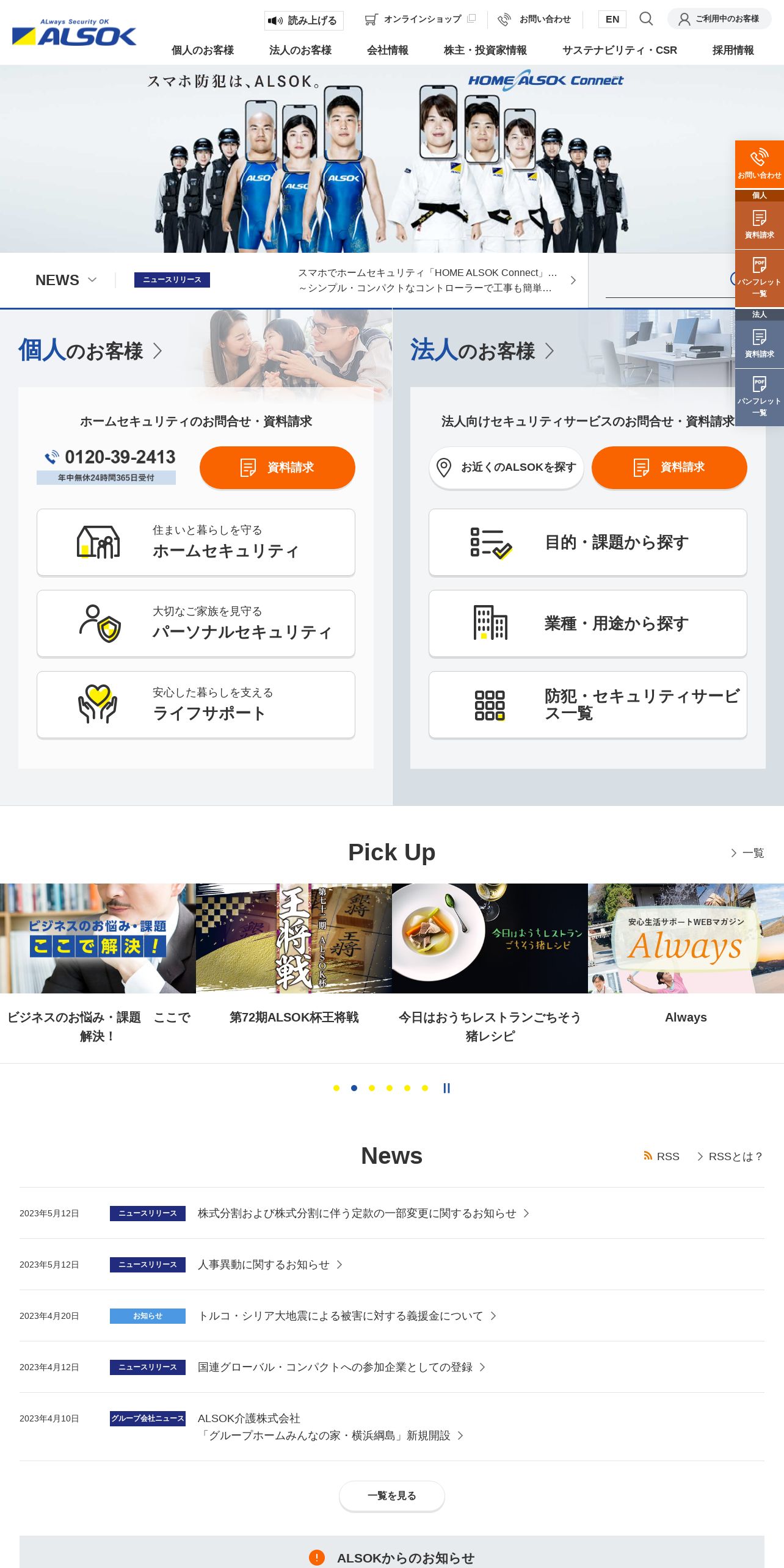Image resolution: width=784 pixels, height=1568 pixels.
Task: Open the ホームセキュリティ card
Action: pyautogui.click(x=196, y=542)
